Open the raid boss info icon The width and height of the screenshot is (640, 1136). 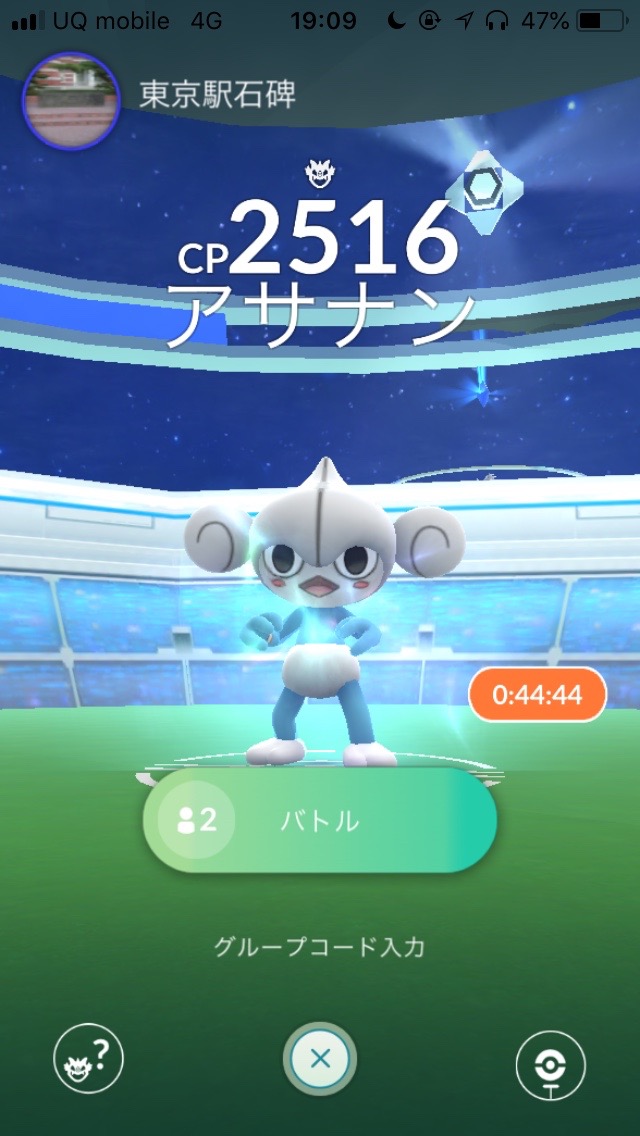tap(88, 1058)
